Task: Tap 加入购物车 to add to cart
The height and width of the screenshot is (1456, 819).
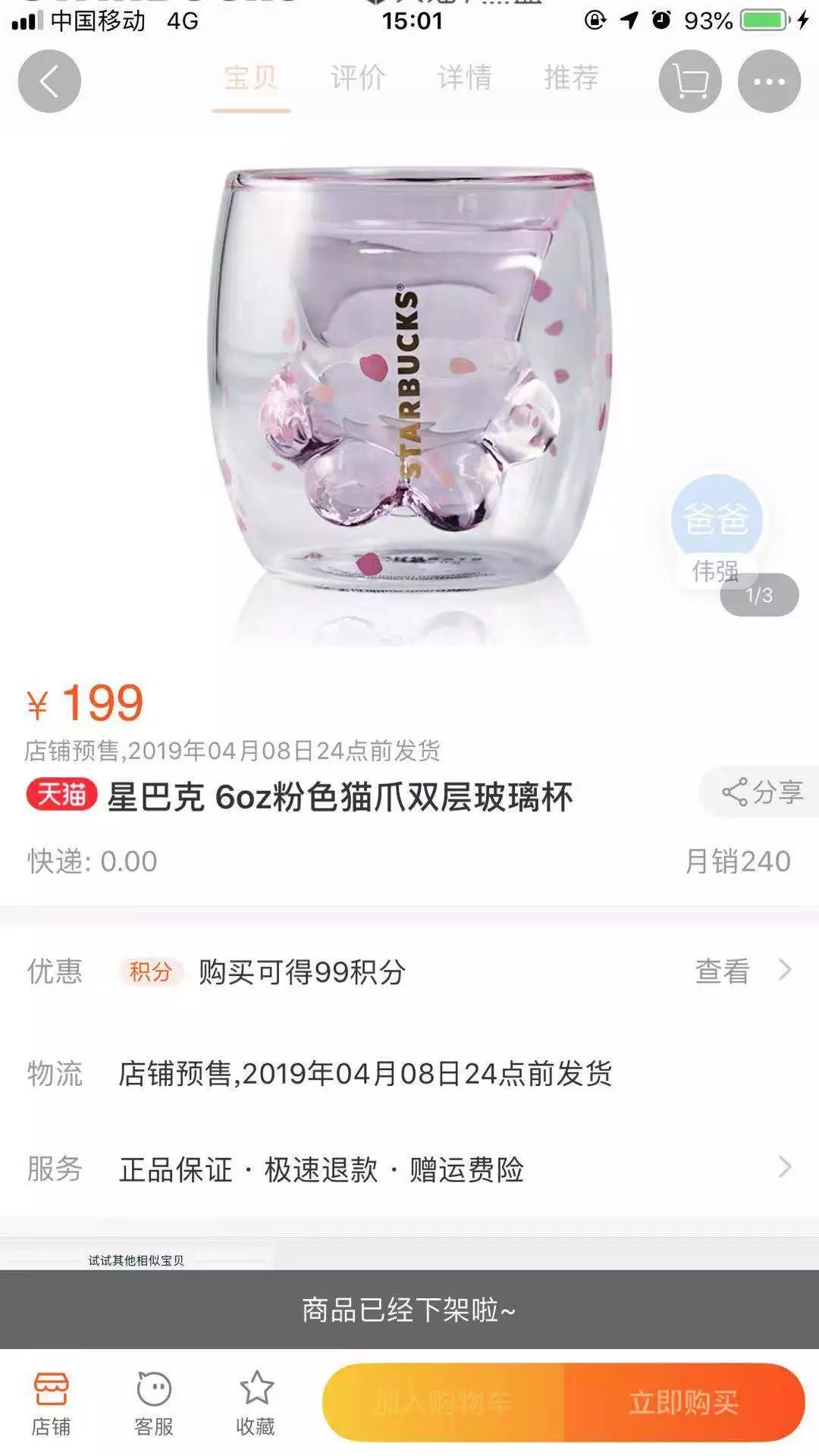Action: point(444,1402)
